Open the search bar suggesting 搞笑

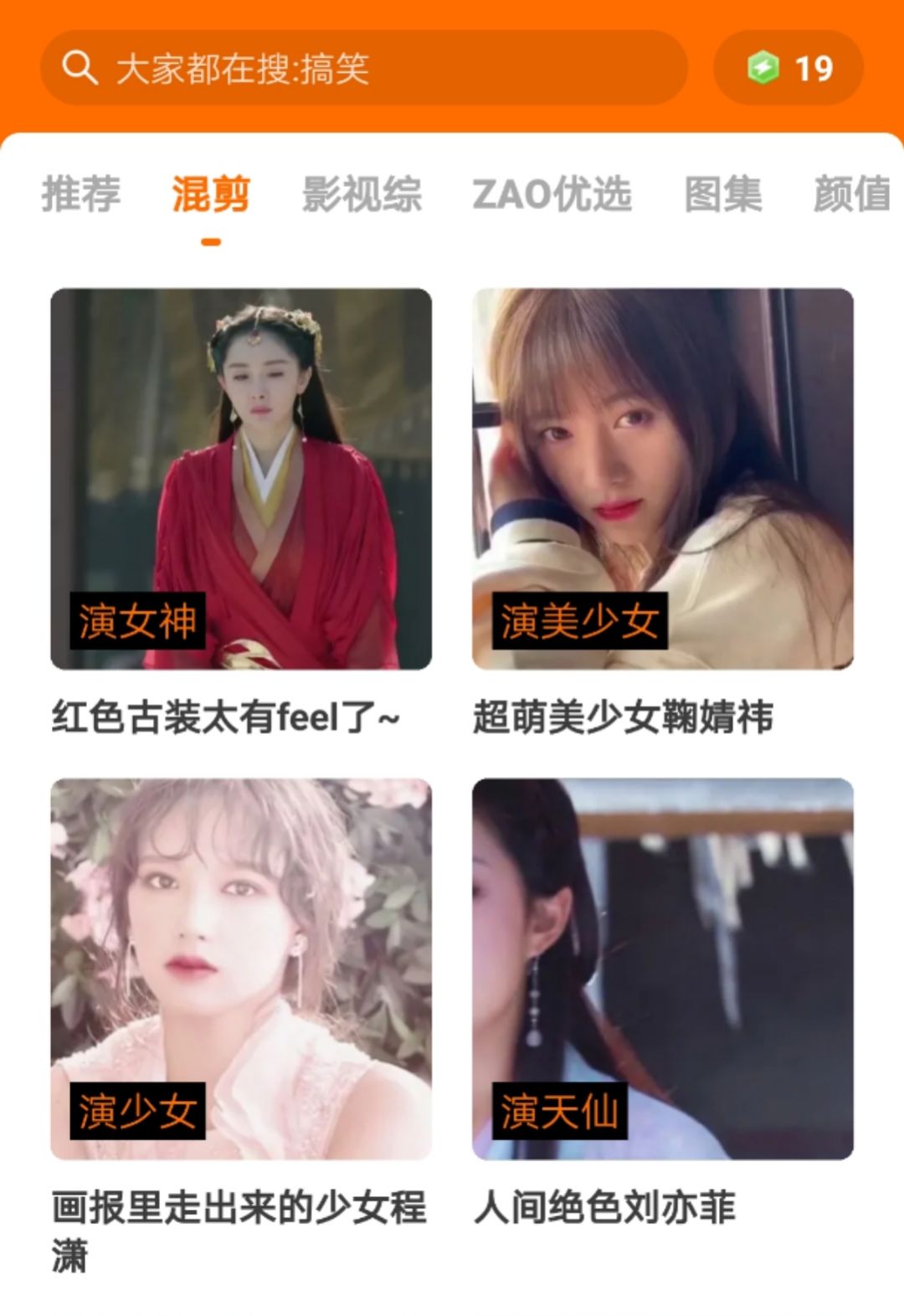tap(364, 68)
